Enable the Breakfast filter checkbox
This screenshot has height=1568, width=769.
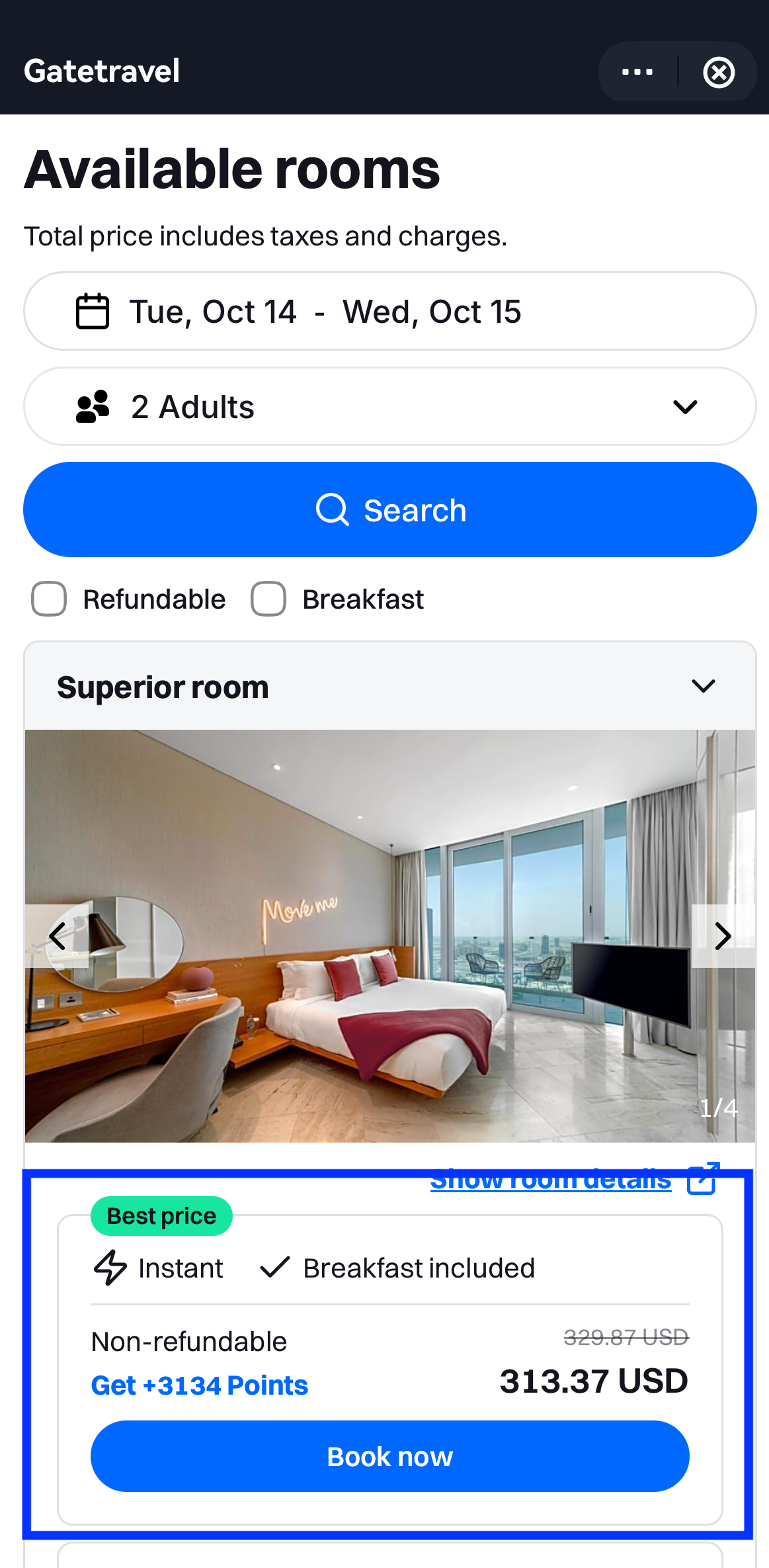[x=268, y=599]
